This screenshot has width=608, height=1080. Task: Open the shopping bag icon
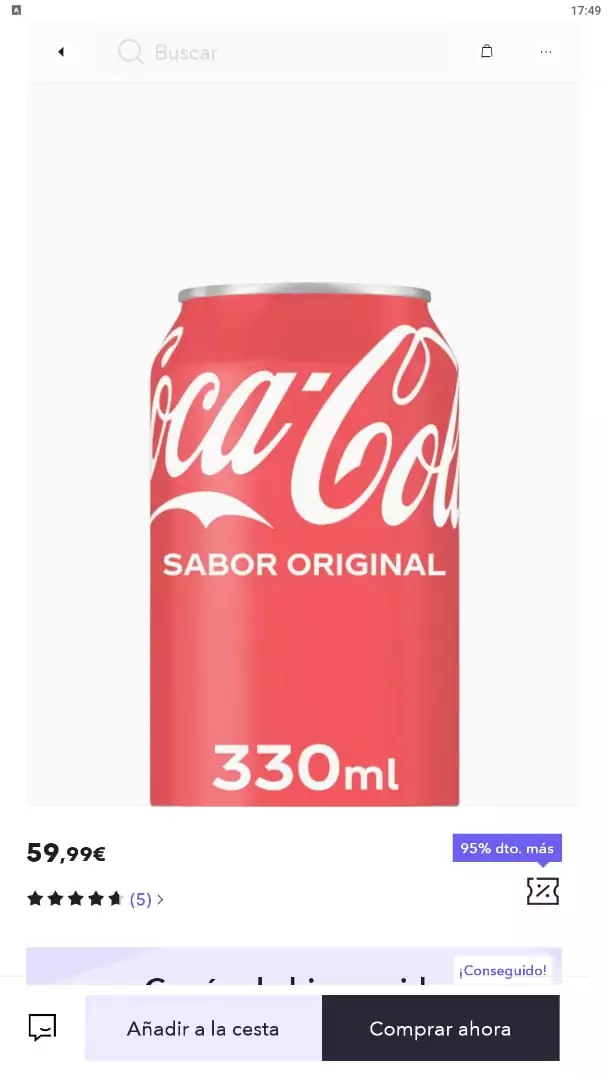[x=486, y=52]
